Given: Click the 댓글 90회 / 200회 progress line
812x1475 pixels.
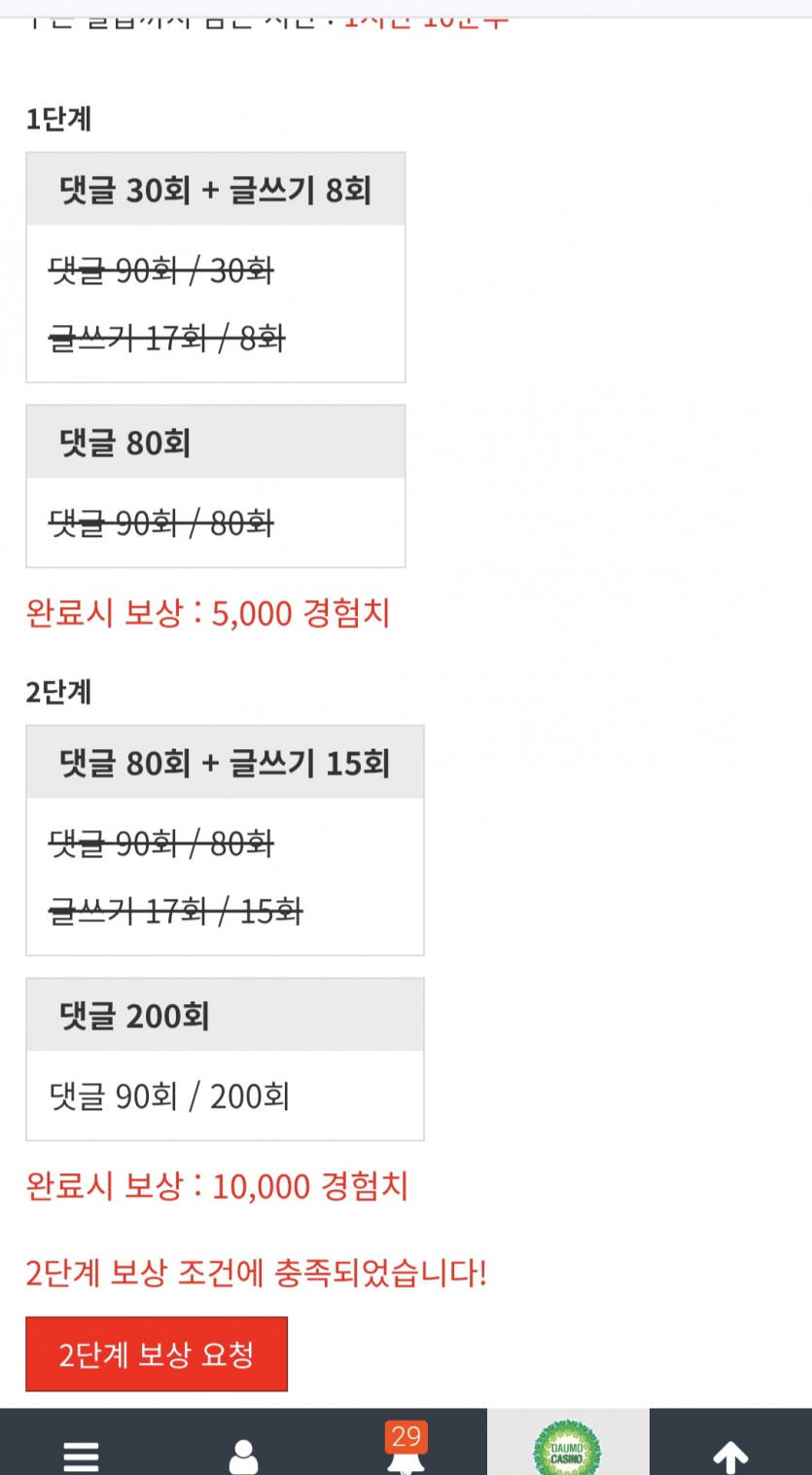Looking at the screenshot, I should coord(168,1096).
